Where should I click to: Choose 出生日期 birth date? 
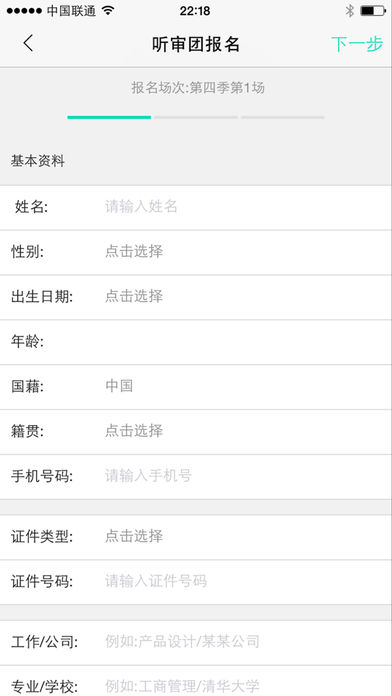tap(196, 297)
